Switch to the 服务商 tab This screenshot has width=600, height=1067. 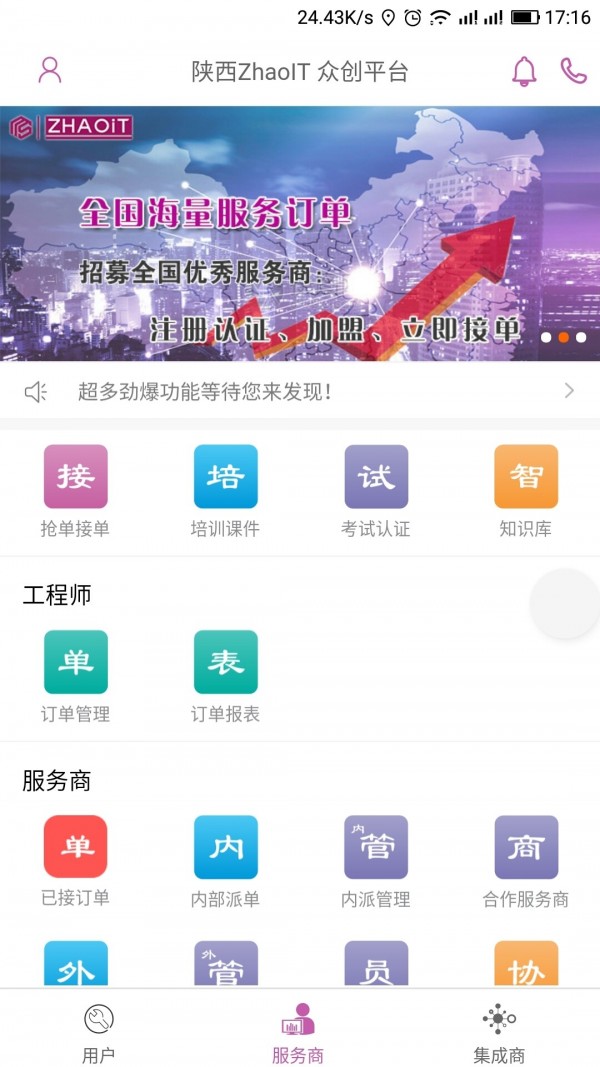pos(298,1031)
